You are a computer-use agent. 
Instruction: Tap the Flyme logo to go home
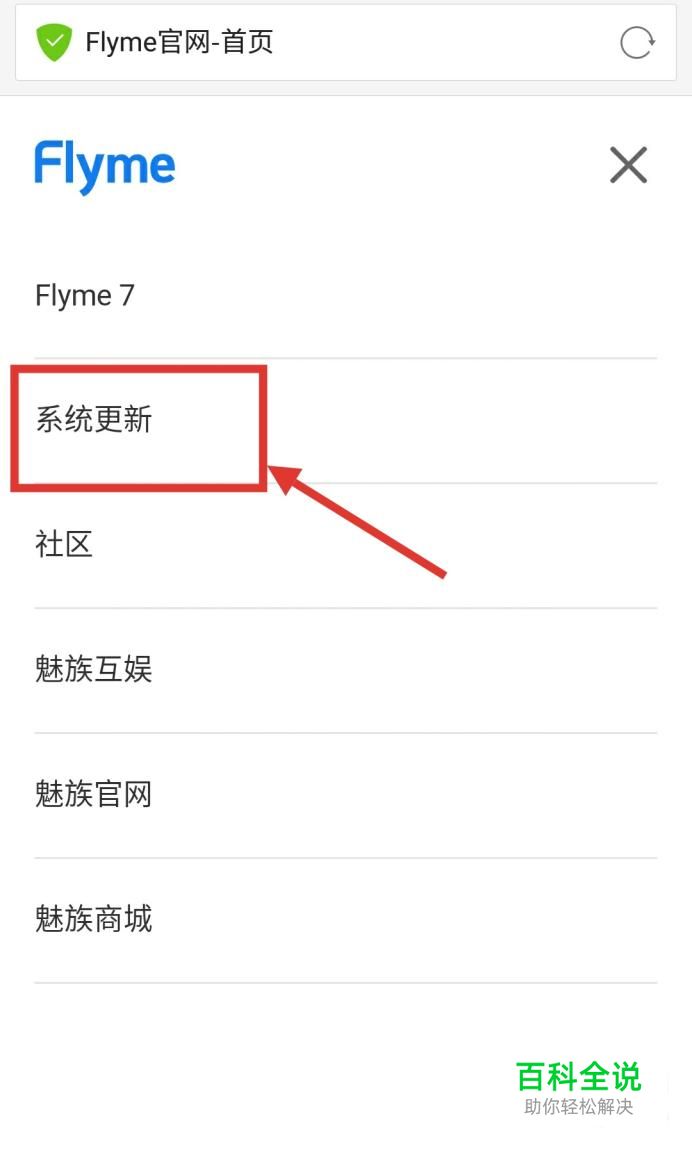click(x=105, y=167)
